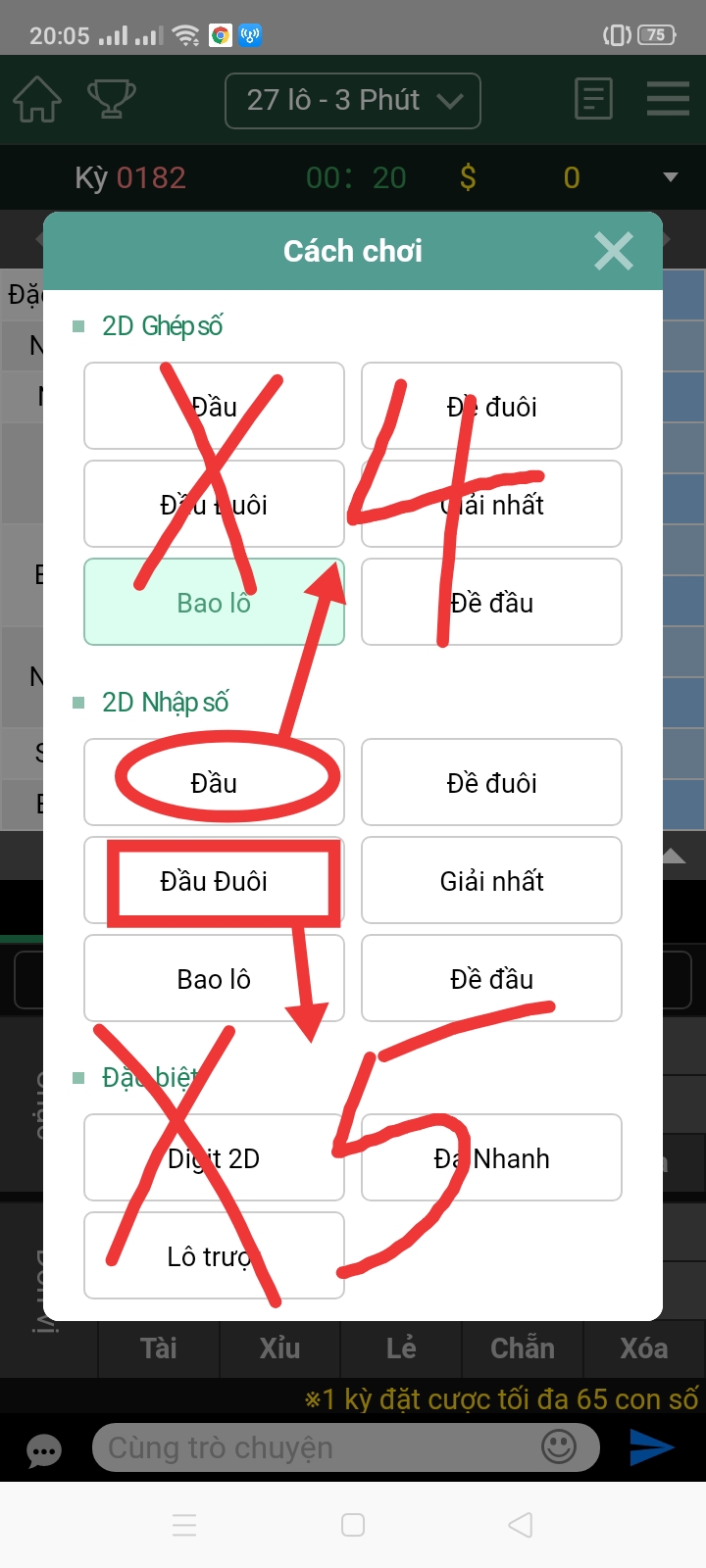Select Đầu Đuôi under 2D Nhập số
This screenshot has height=1568, width=706.
pyautogui.click(x=214, y=880)
